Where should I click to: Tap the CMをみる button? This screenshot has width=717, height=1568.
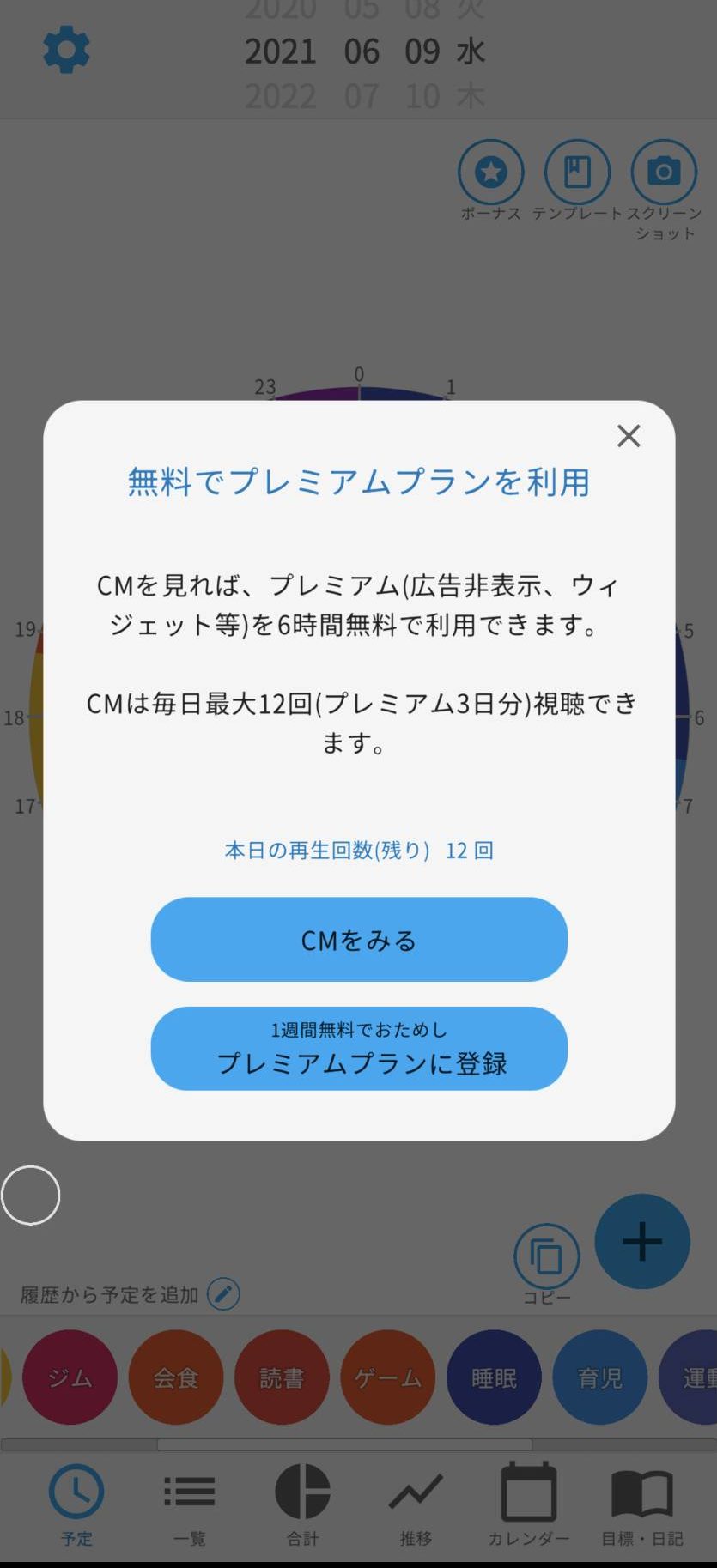pos(359,940)
